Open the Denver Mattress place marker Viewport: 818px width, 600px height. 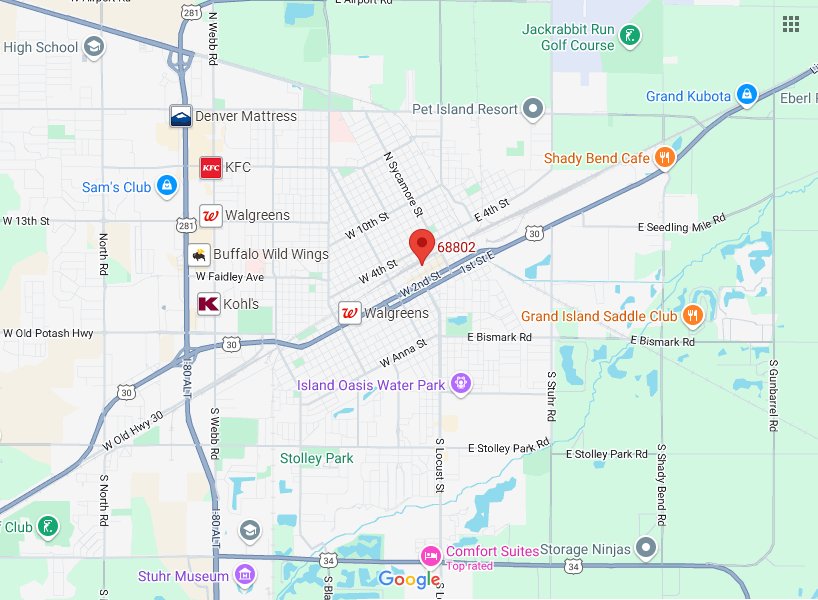pyautogui.click(x=181, y=116)
